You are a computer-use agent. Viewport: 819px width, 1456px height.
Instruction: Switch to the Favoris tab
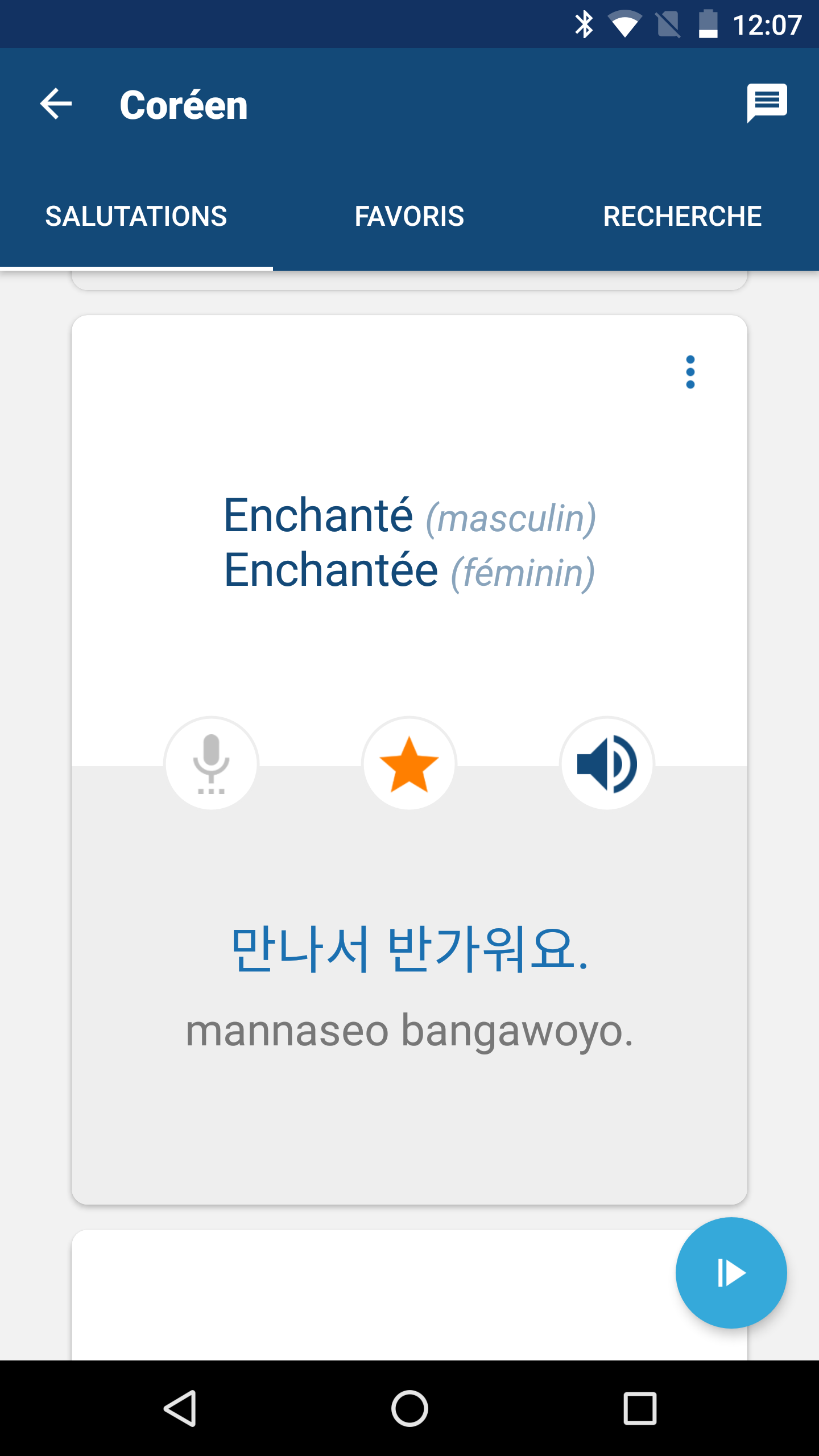(x=409, y=217)
